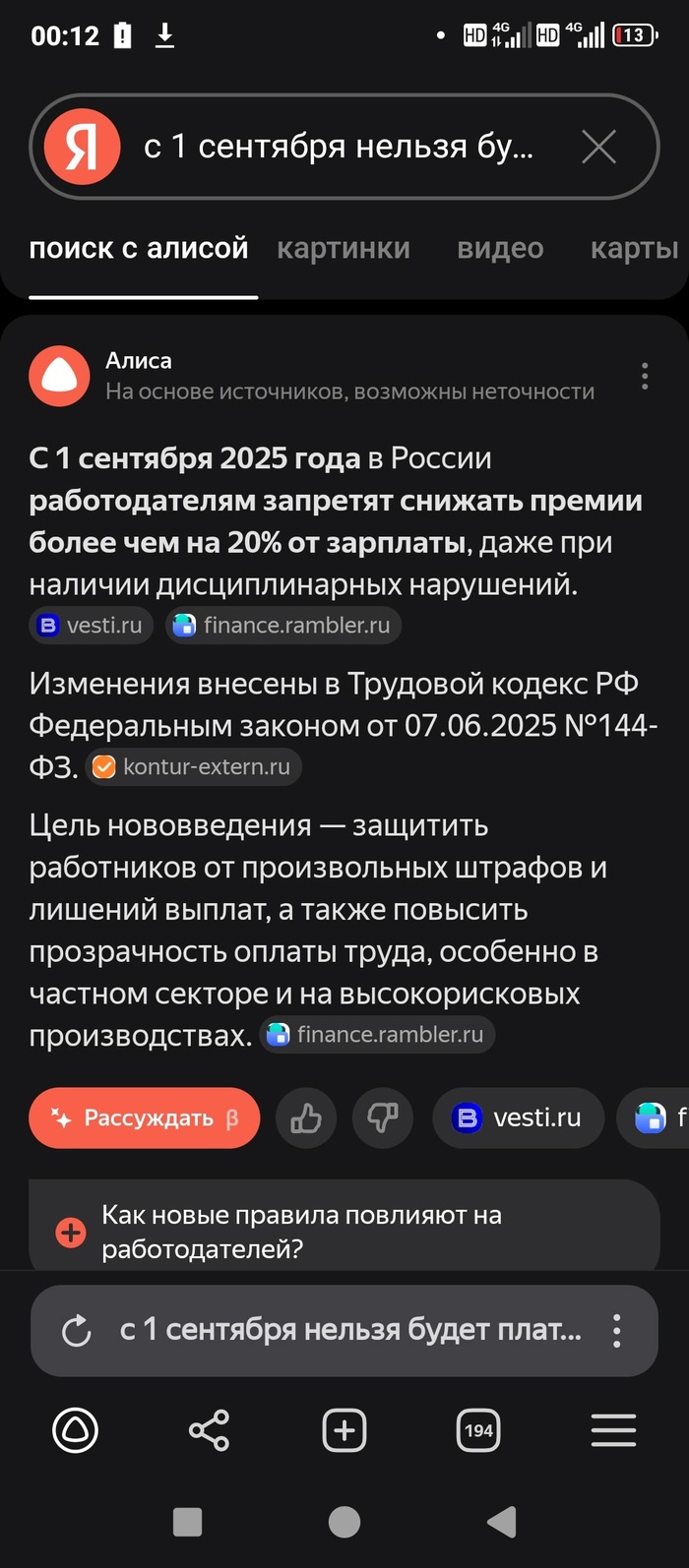Image resolution: width=689 pixels, height=1568 pixels.
Task: Switch to the видео tab
Action: coord(500,249)
